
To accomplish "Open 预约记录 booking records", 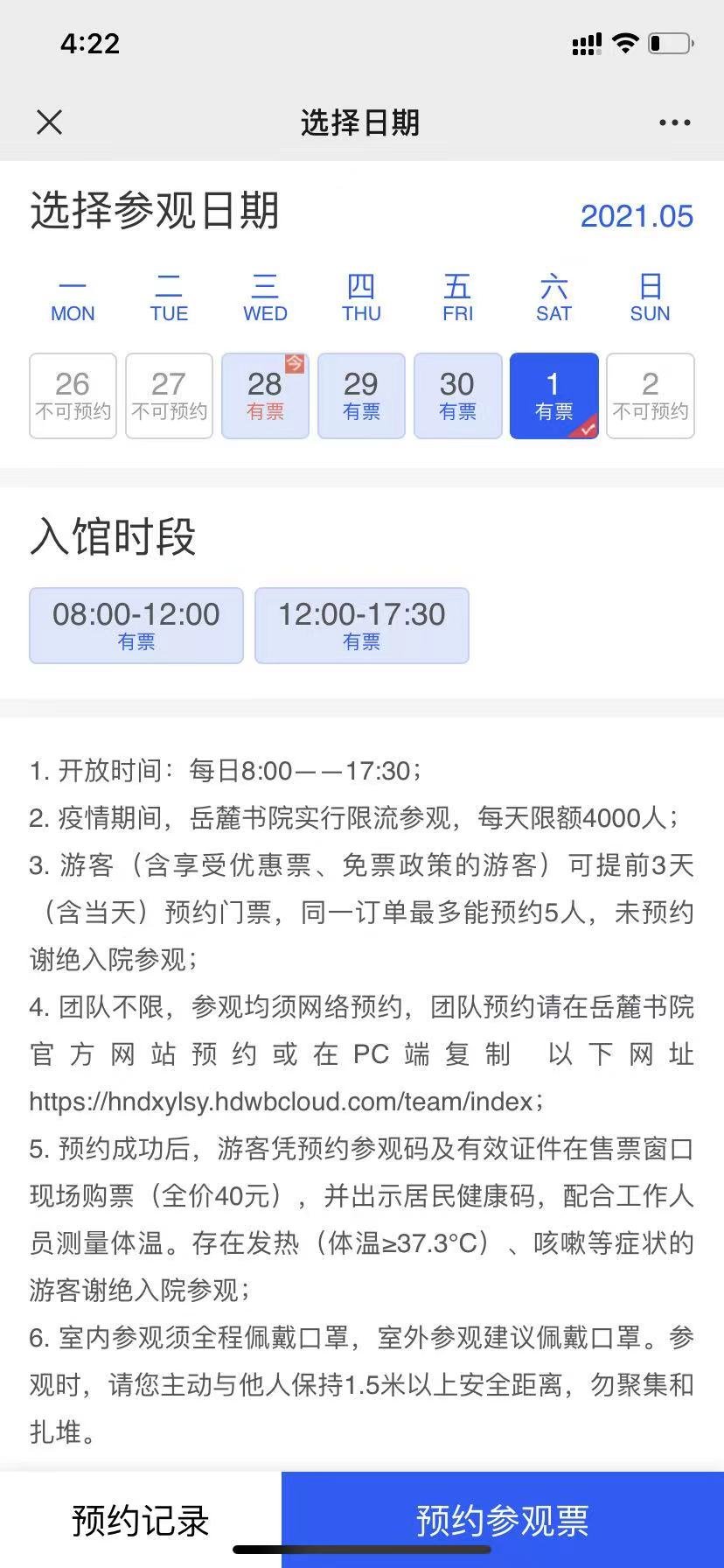I will coord(141,1520).
